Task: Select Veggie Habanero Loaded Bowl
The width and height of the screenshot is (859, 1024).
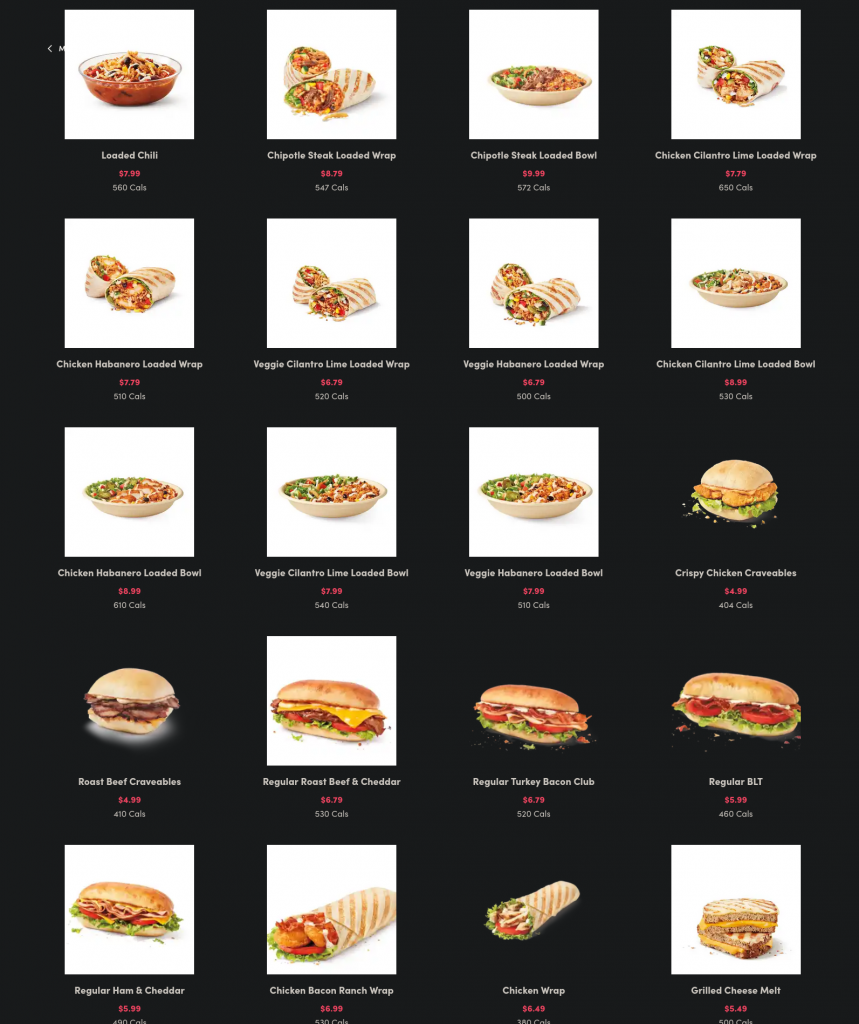Action: click(x=533, y=492)
